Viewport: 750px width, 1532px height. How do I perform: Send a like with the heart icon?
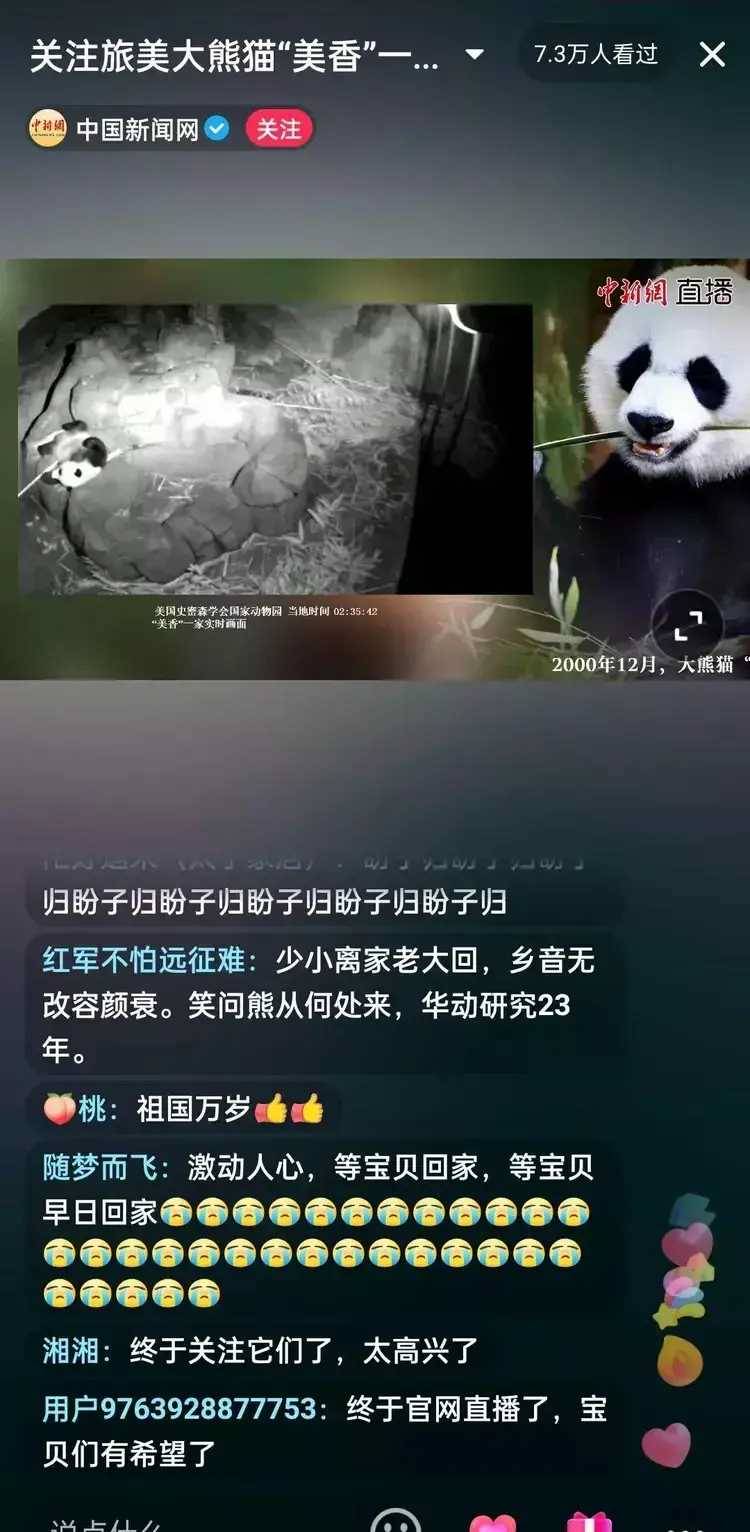point(492,1524)
